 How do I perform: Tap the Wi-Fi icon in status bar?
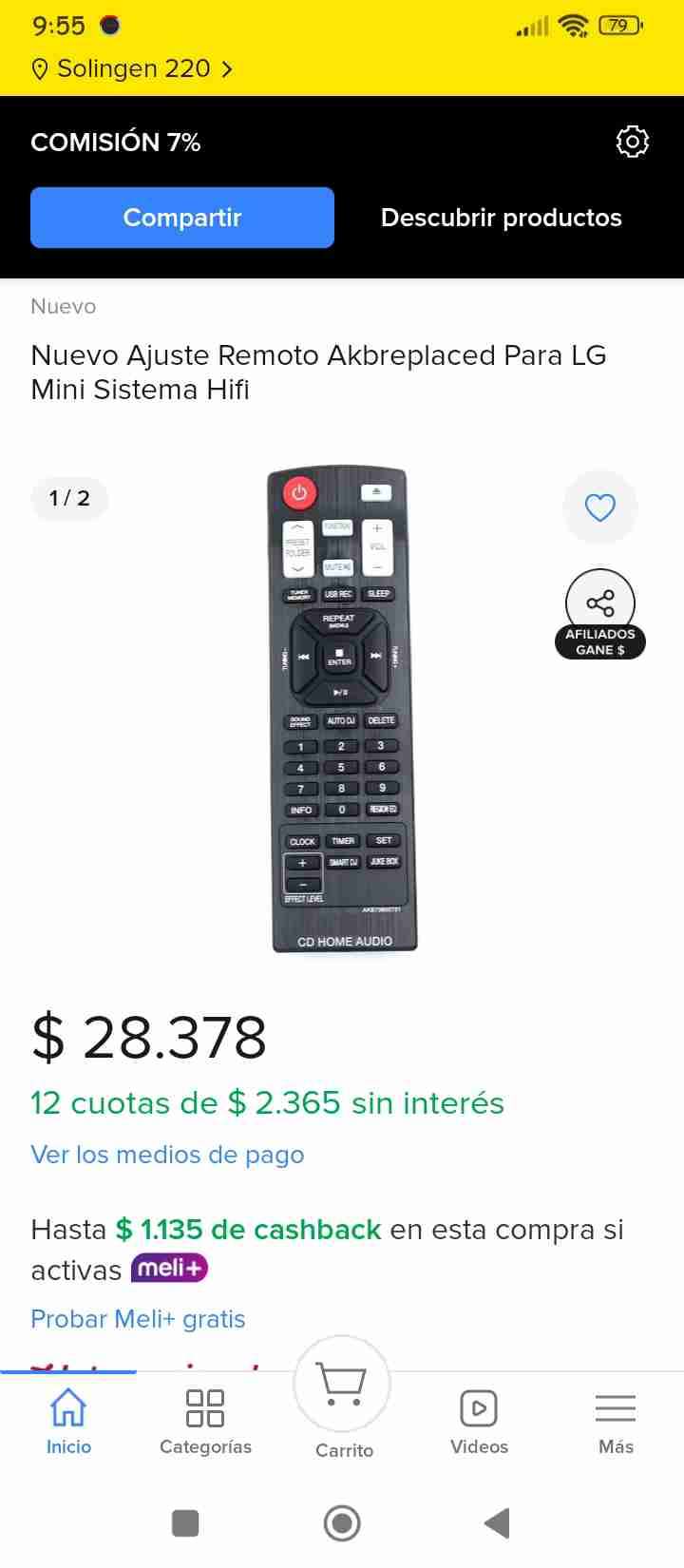click(x=571, y=25)
